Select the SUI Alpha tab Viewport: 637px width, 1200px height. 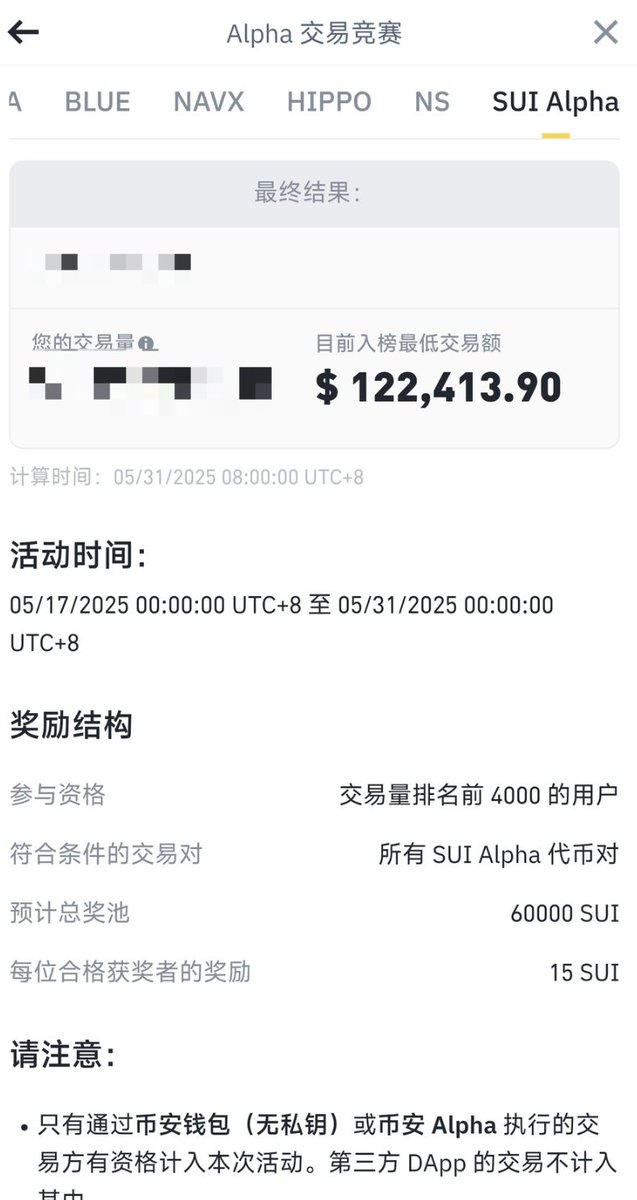point(555,101)
